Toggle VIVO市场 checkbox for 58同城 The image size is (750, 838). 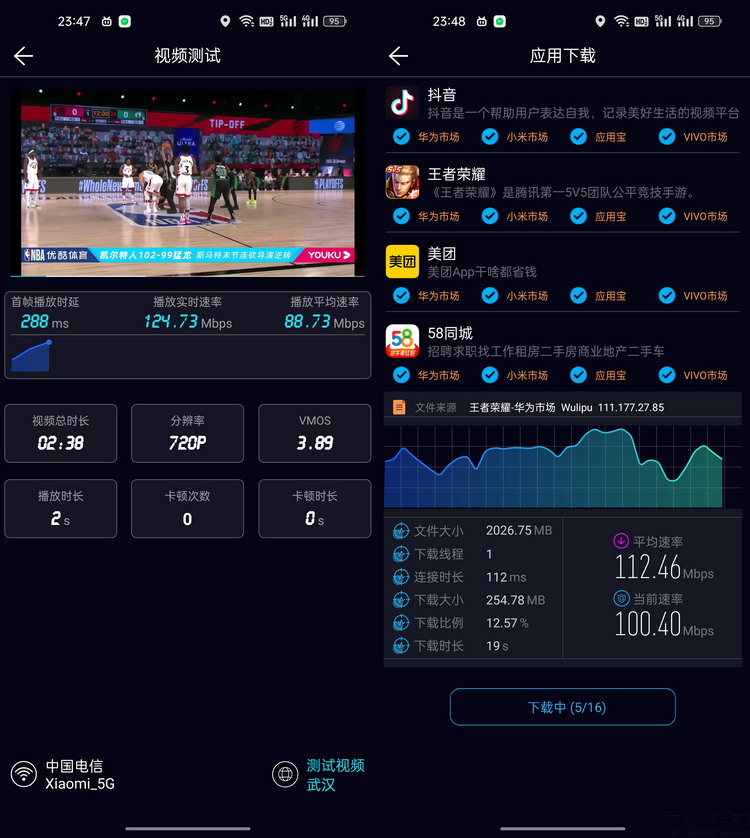[667, 375]
